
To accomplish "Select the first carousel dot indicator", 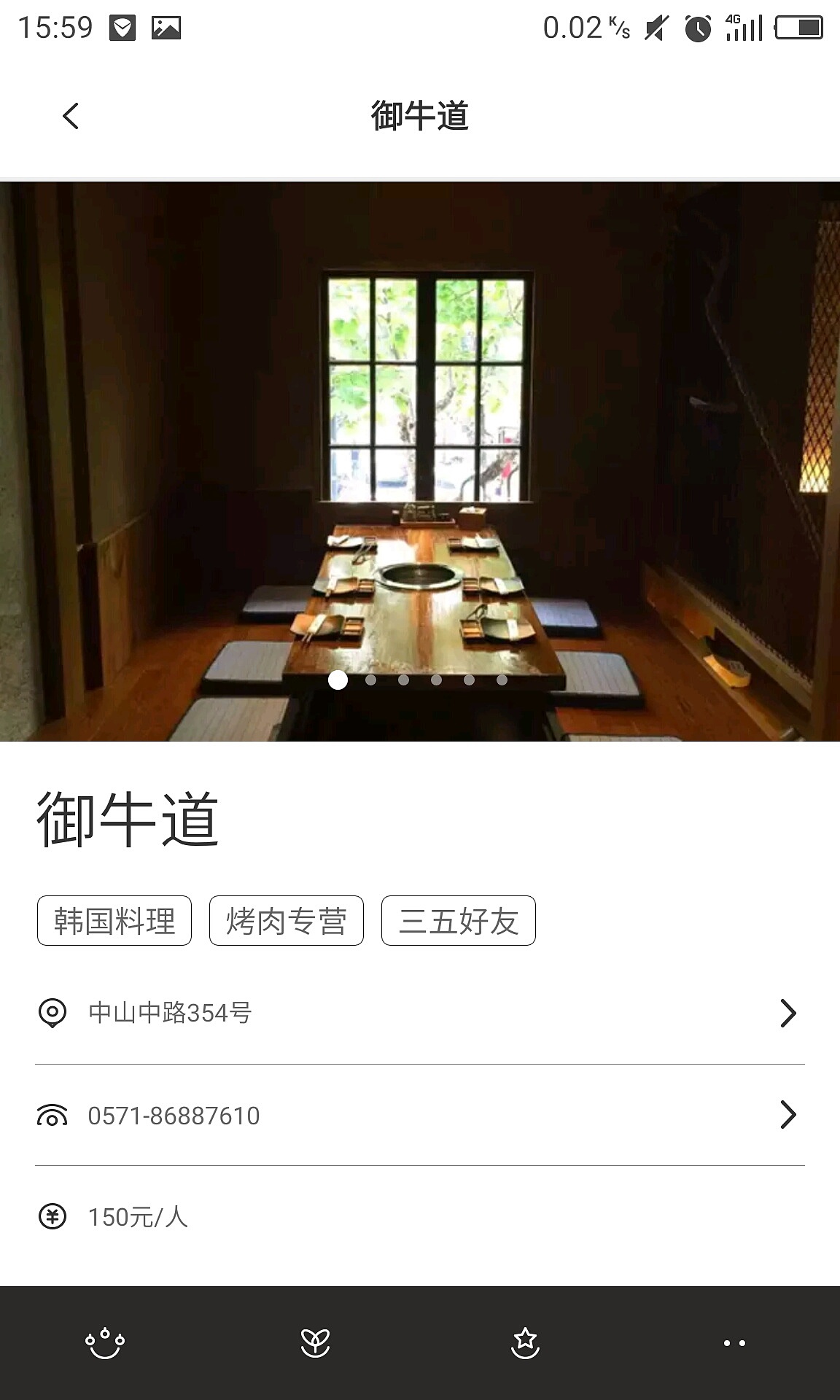I will click(x=337, y=680).
